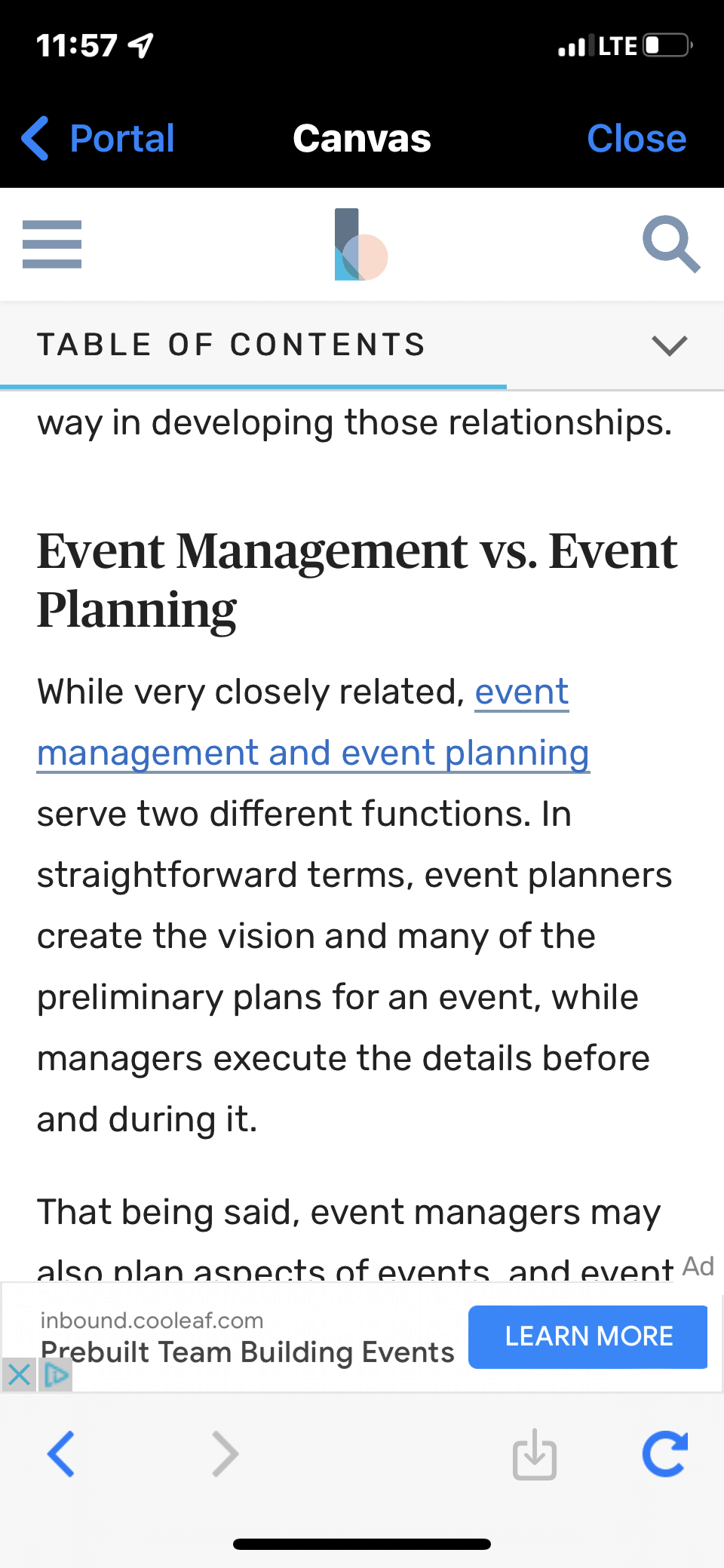The width and height of the screenshot is (724, 1568).
Task: Open the hamburger menu
Action: point(52,244)
